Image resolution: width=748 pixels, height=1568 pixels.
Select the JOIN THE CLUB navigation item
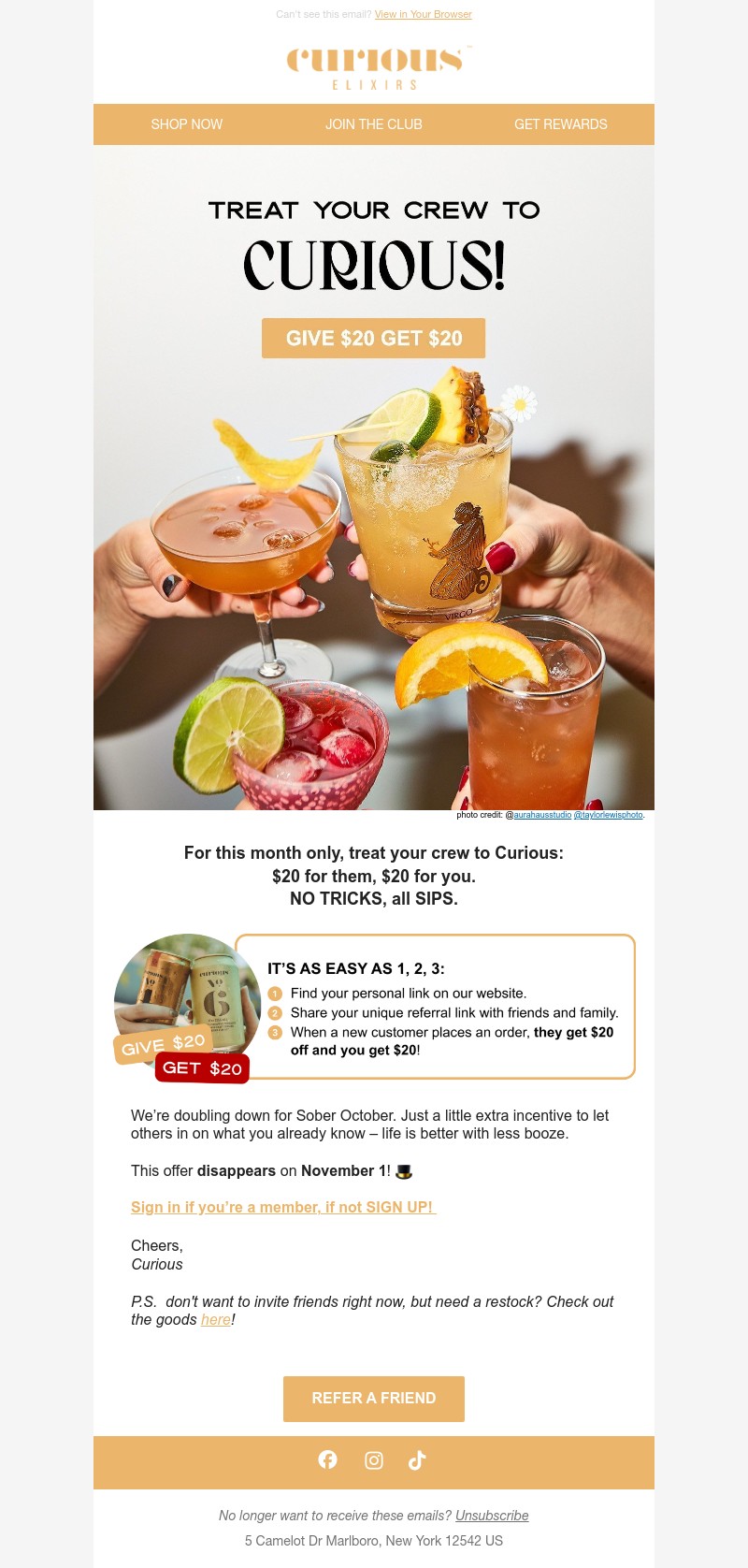pos(374,124)
